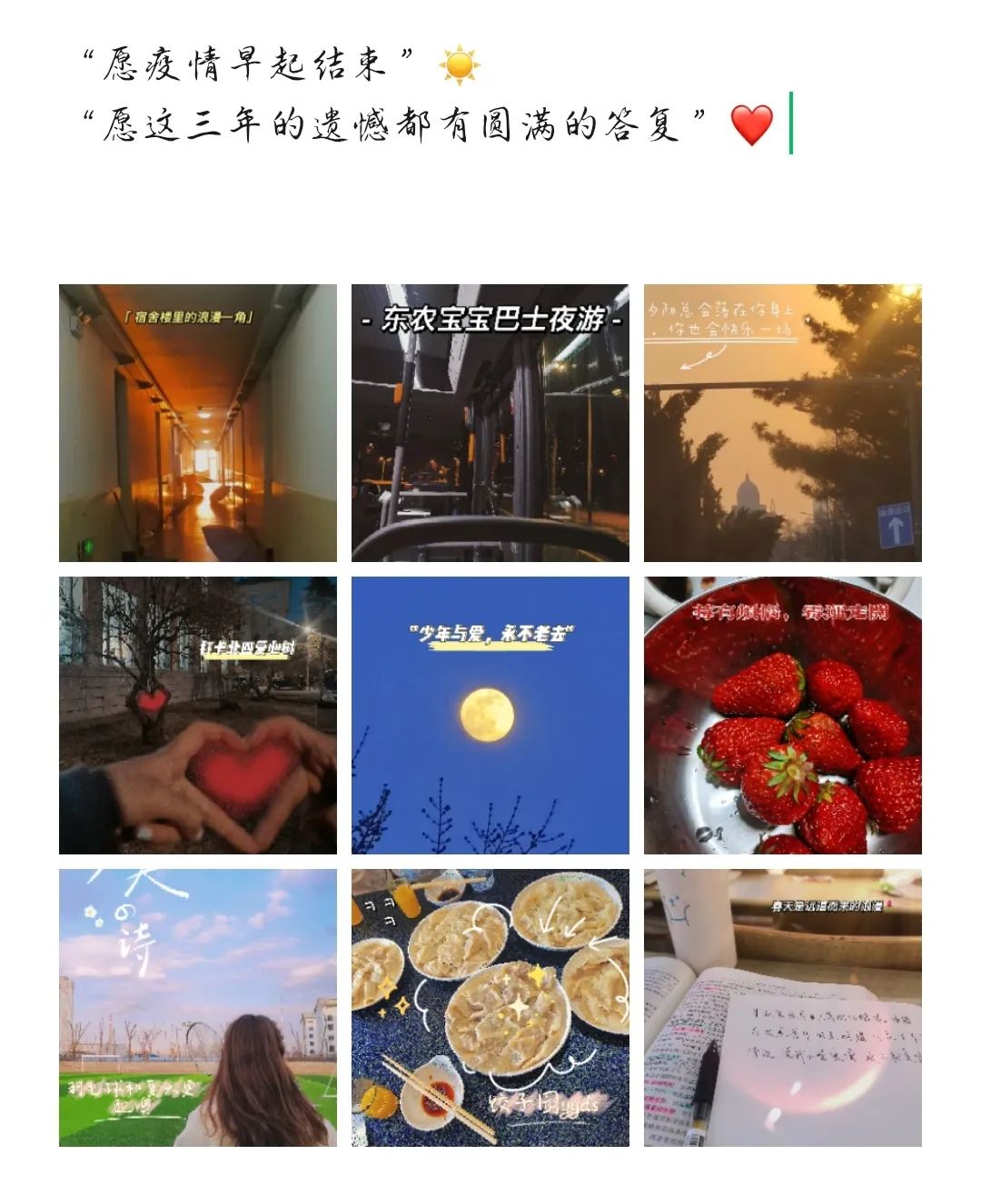Tap the post text field to edit

(427, 95)
